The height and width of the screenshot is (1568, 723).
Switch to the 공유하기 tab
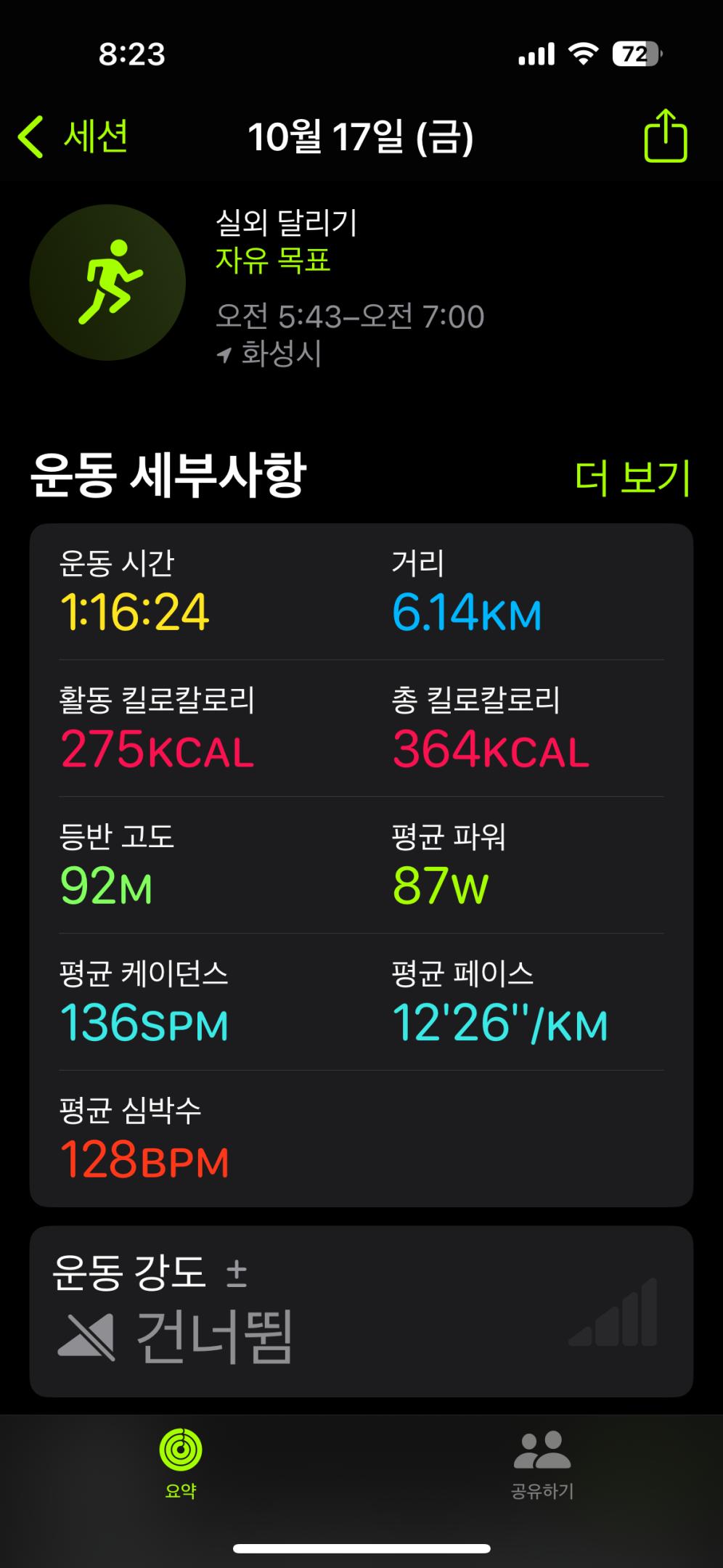[542, 1463]
